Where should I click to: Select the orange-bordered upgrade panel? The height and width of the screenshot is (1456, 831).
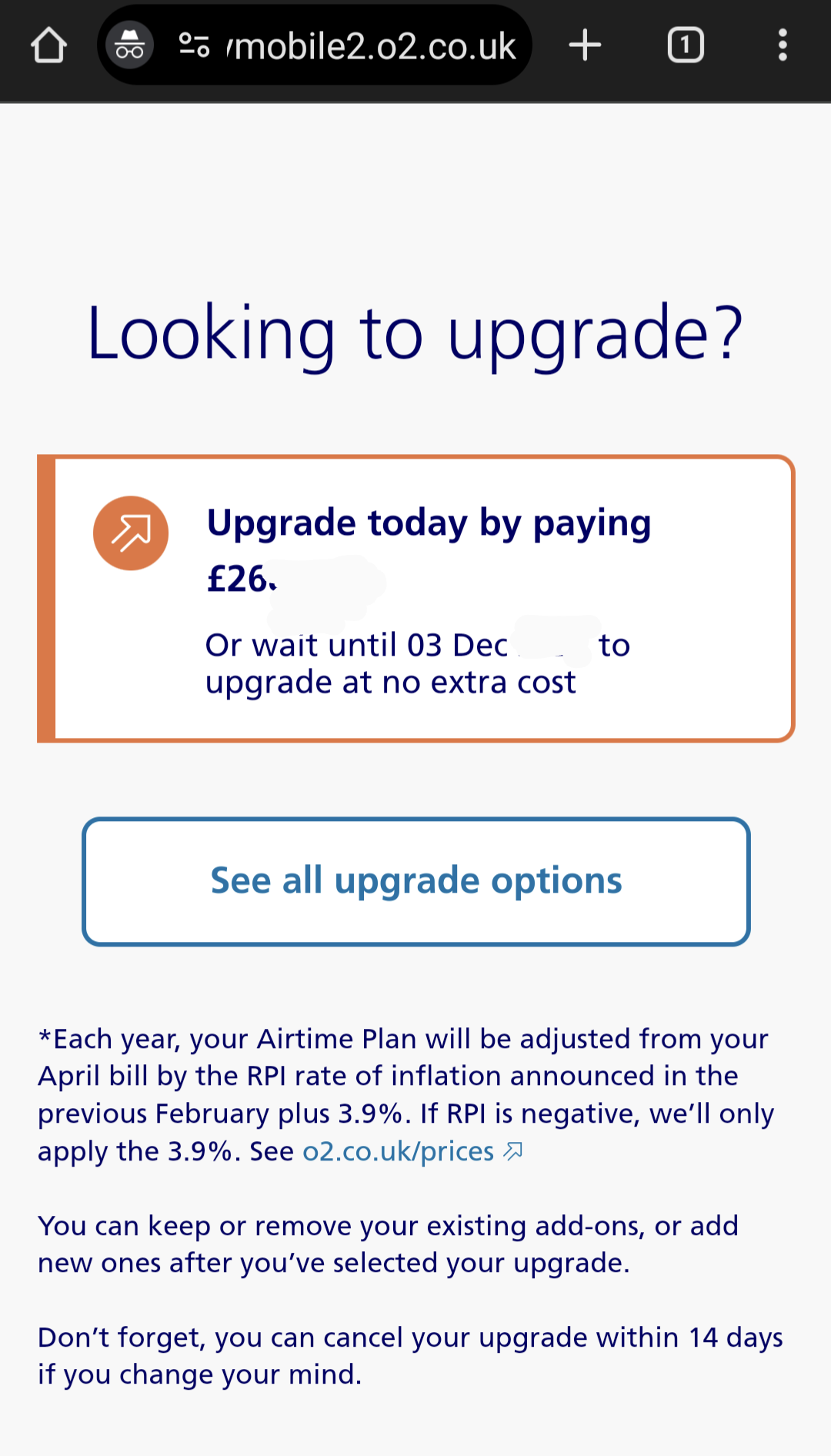[415, 596]
